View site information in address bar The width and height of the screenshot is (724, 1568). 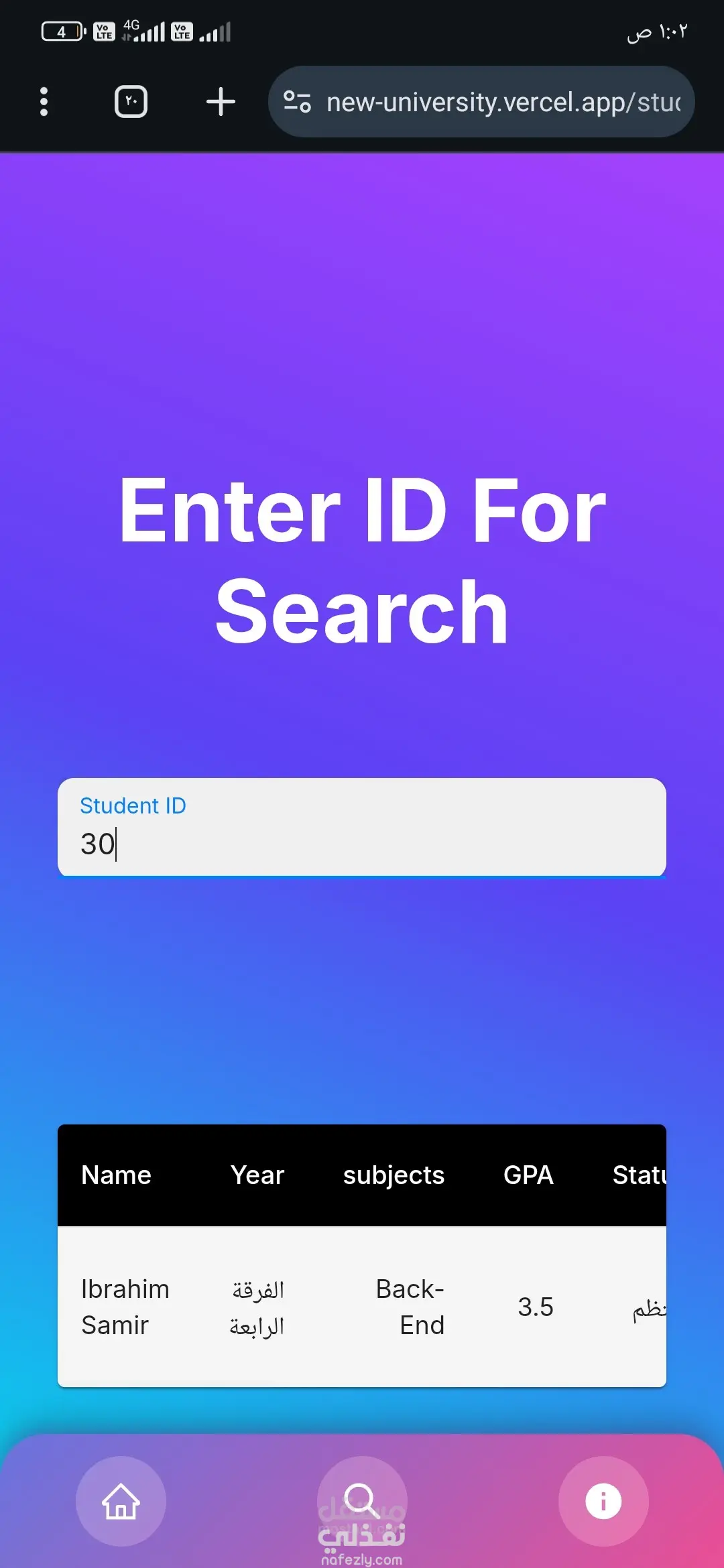coord(297,102)
